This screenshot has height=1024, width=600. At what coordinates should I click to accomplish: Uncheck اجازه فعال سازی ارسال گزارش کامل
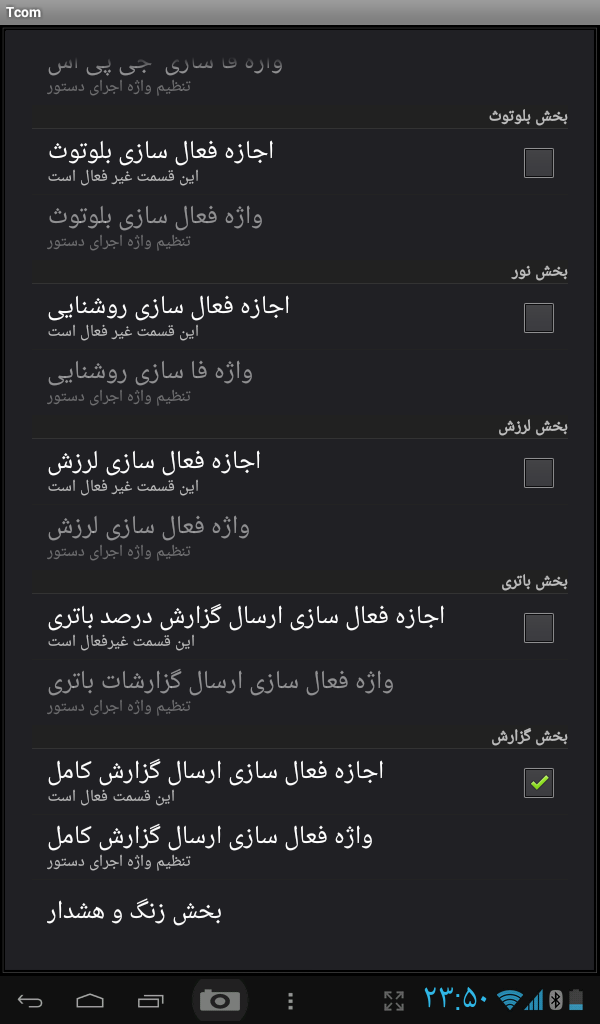[x=539, y=783]
